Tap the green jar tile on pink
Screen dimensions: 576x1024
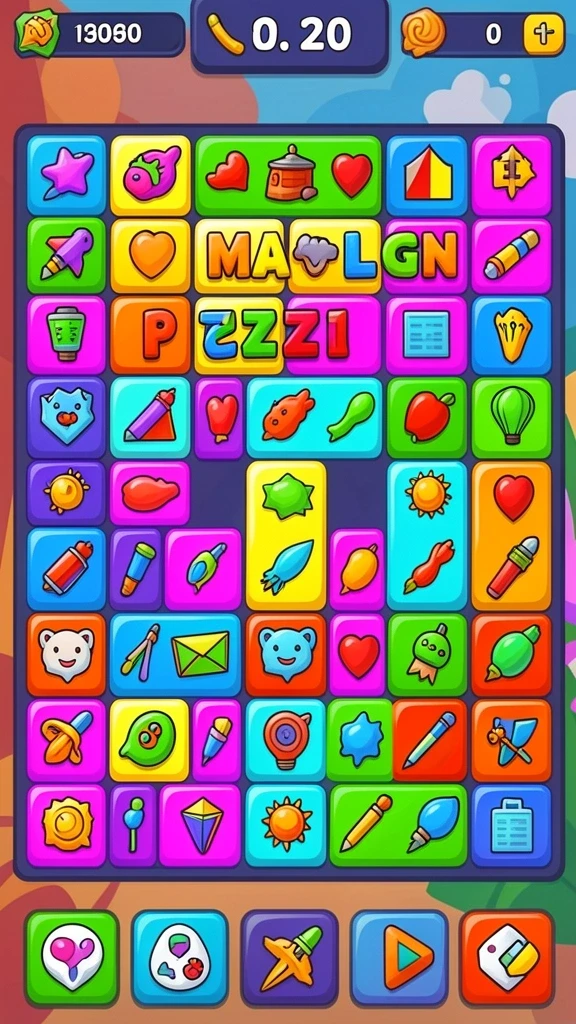pos(66,336)
